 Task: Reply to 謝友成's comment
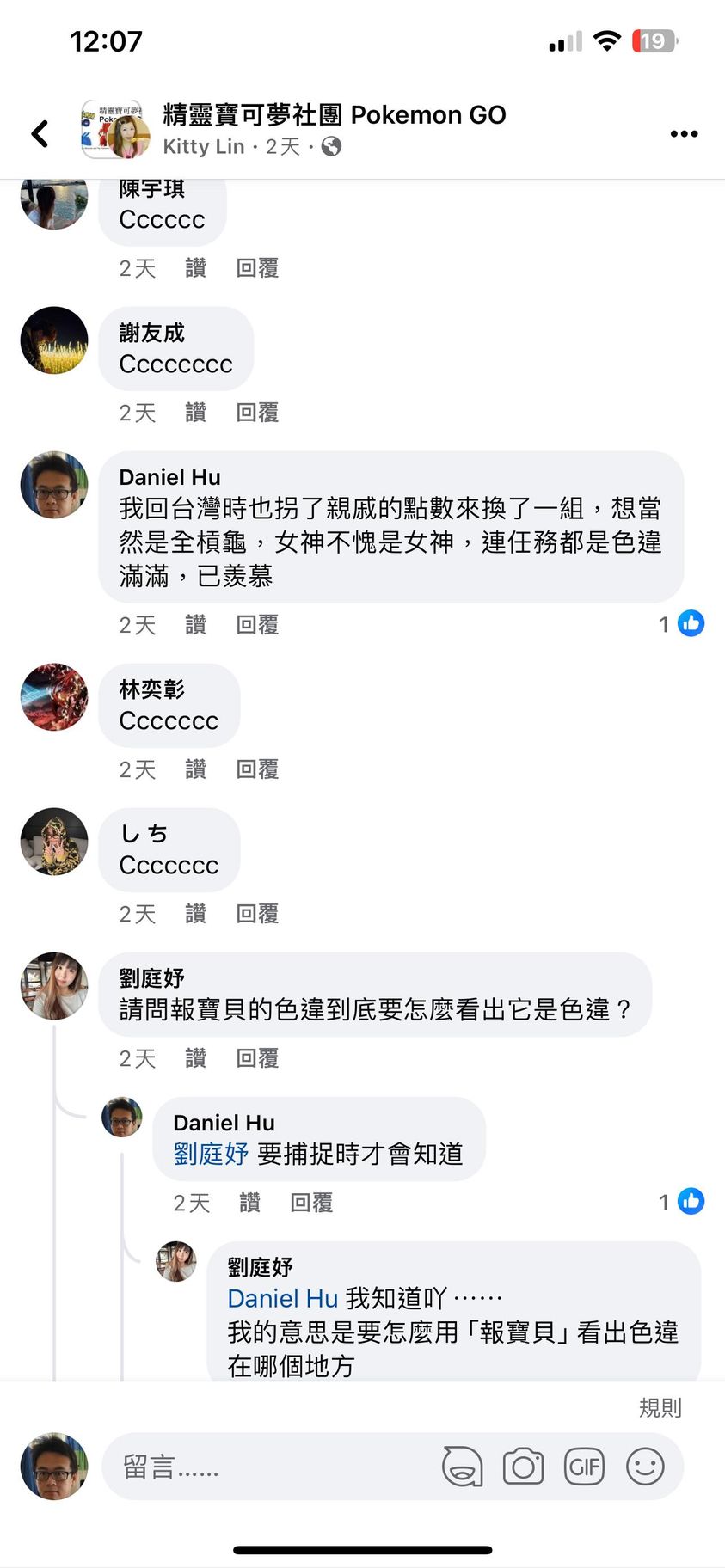(257, 413)
